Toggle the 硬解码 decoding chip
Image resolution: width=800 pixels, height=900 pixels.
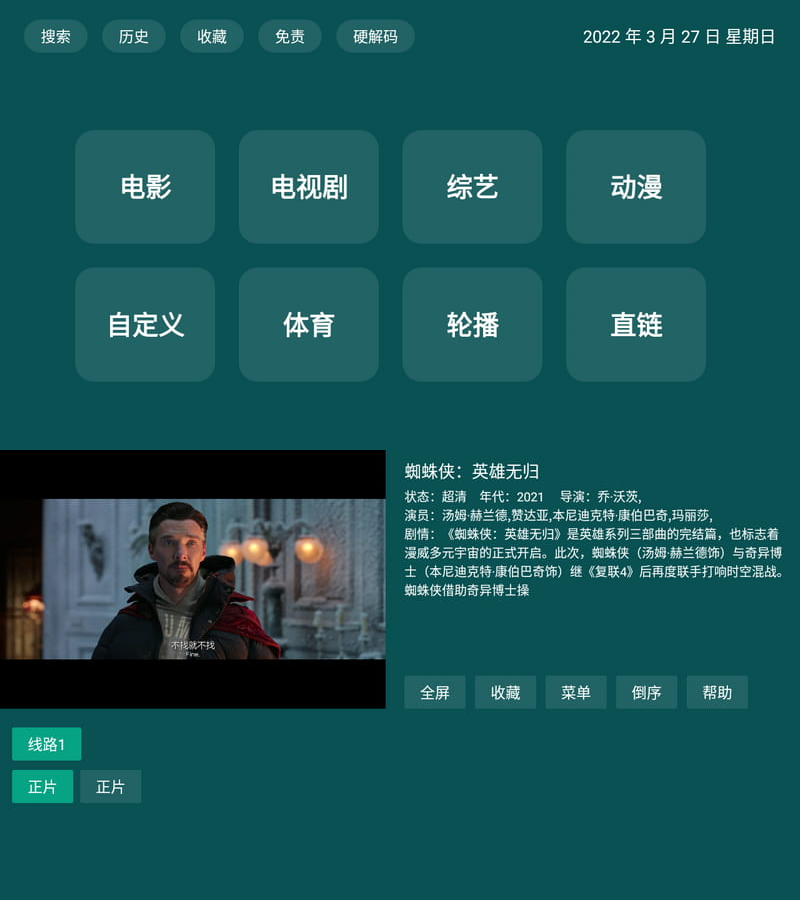click(375, 36)
